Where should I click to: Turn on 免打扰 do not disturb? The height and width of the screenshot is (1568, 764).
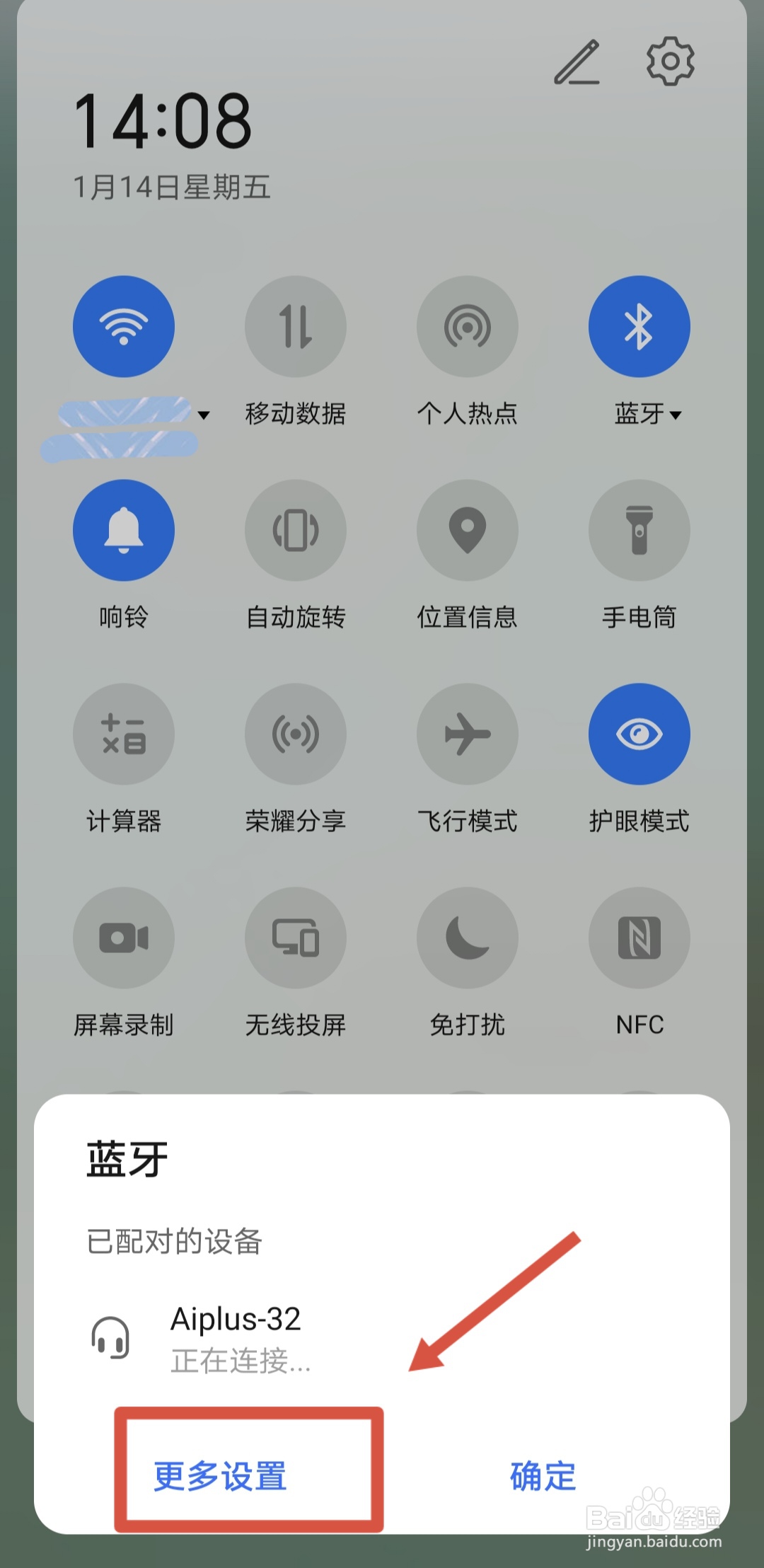(467, 938)
